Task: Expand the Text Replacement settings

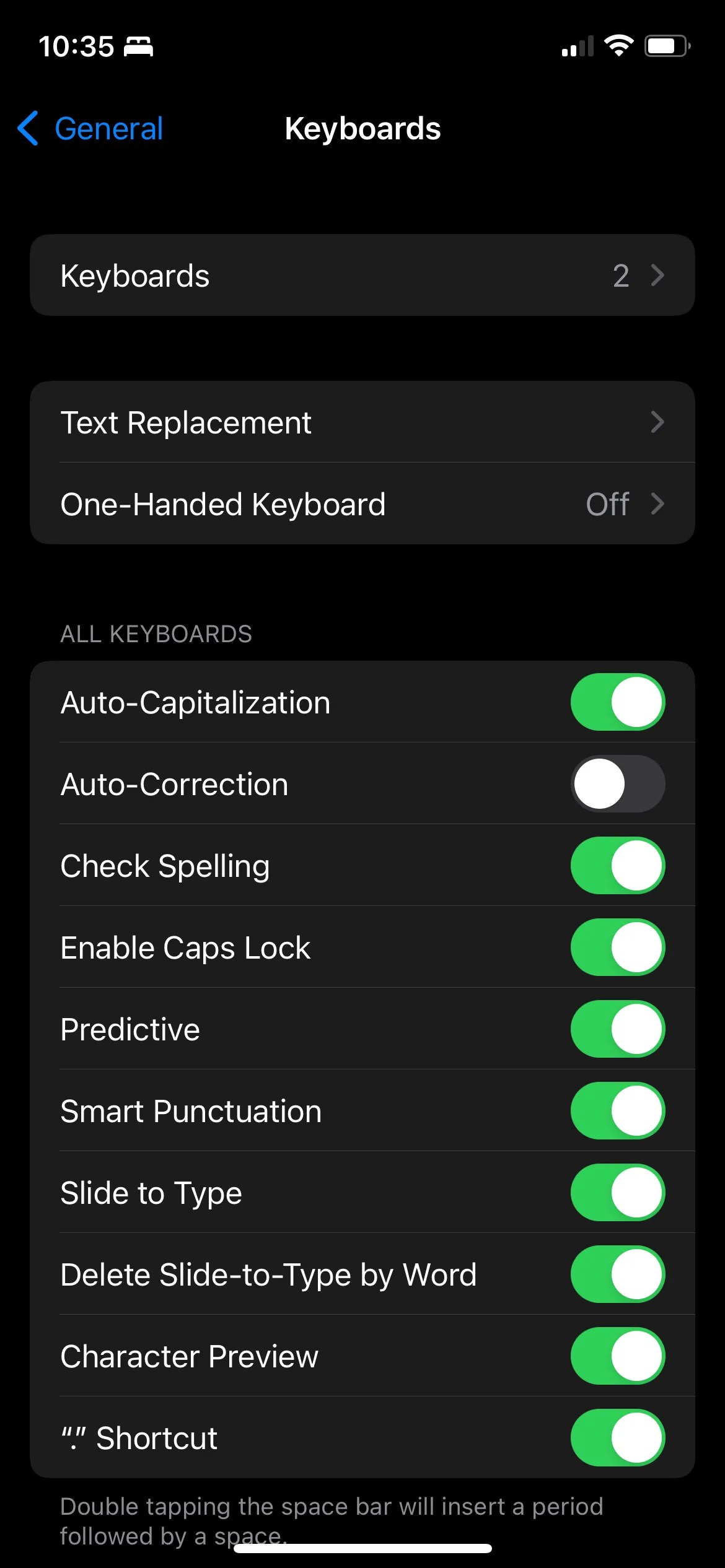Action: point(362,422)
